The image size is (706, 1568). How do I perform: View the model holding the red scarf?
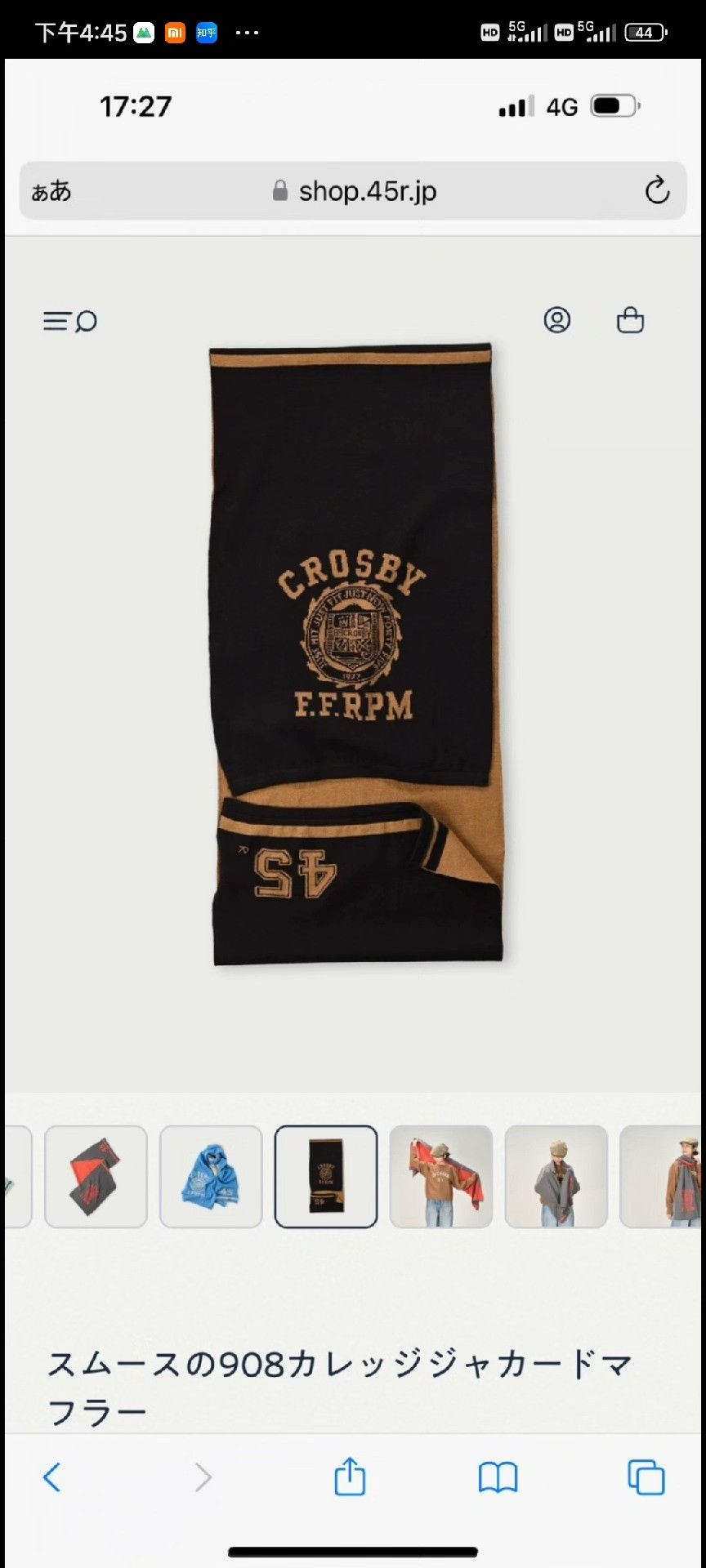[x=441, y=1176]
